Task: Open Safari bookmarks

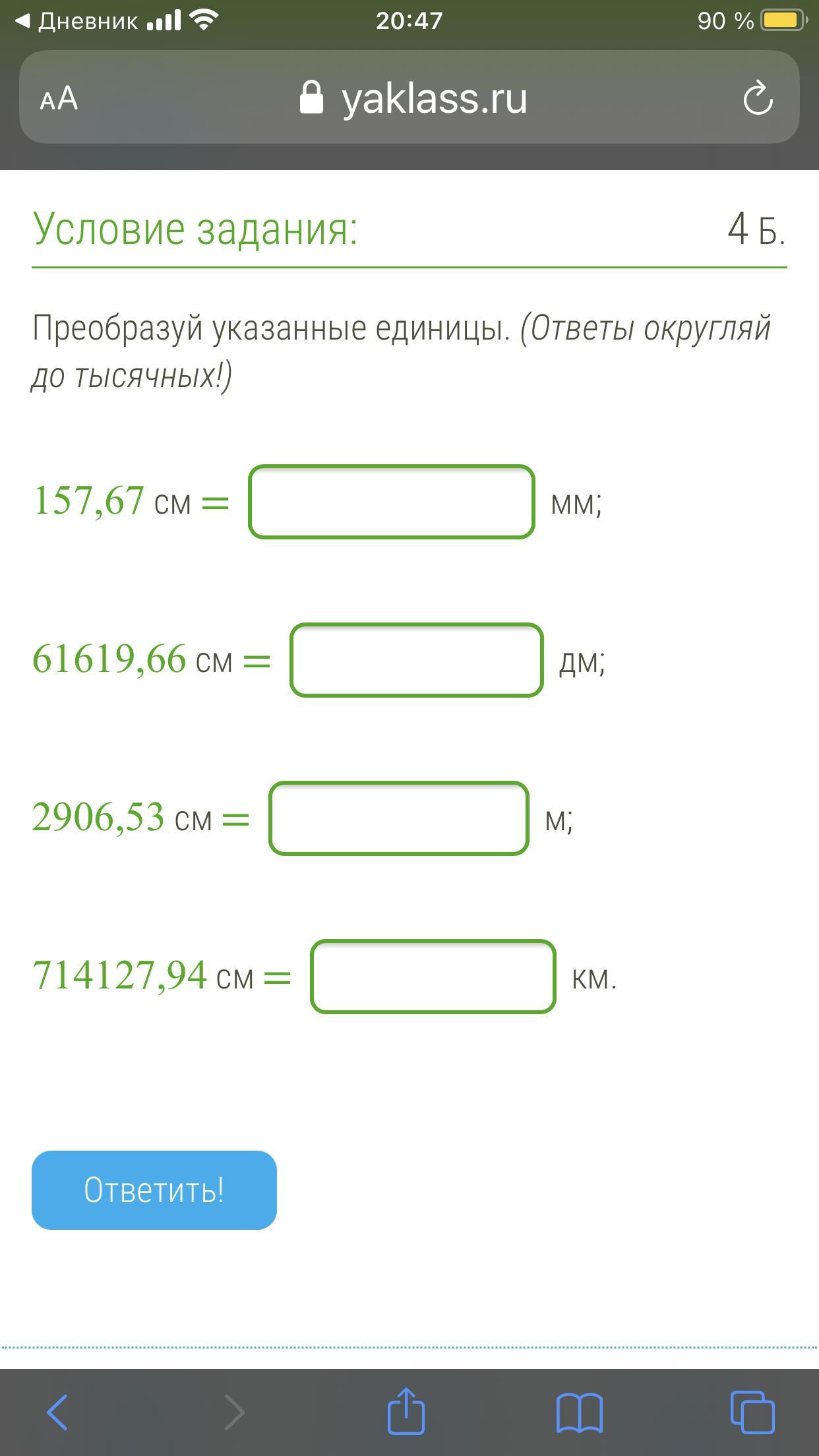Action: pos(579,1412)
